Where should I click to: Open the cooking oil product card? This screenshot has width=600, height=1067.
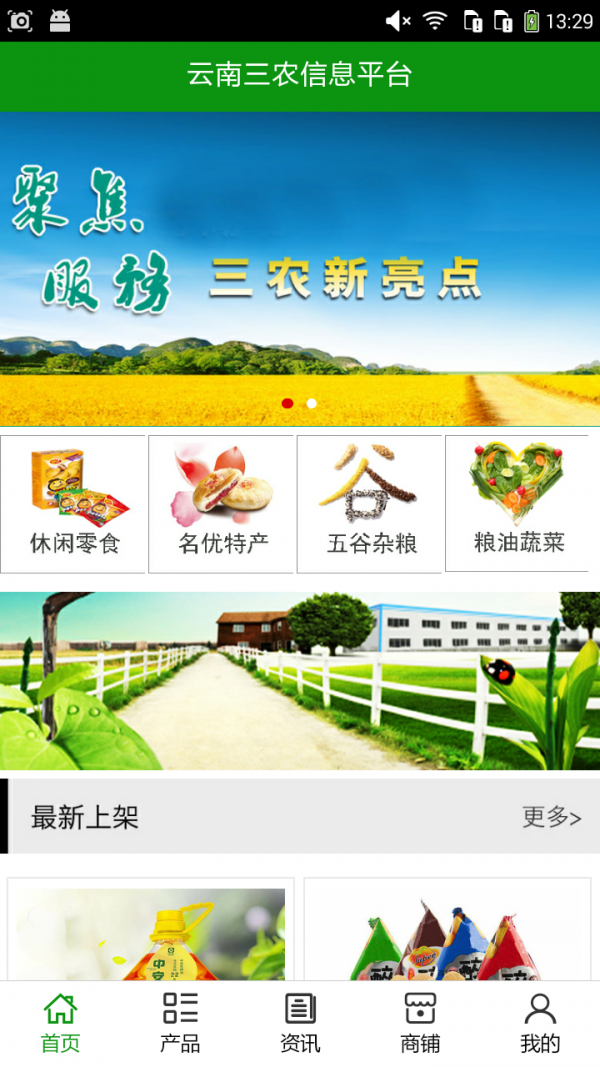[x=151, y=930]
